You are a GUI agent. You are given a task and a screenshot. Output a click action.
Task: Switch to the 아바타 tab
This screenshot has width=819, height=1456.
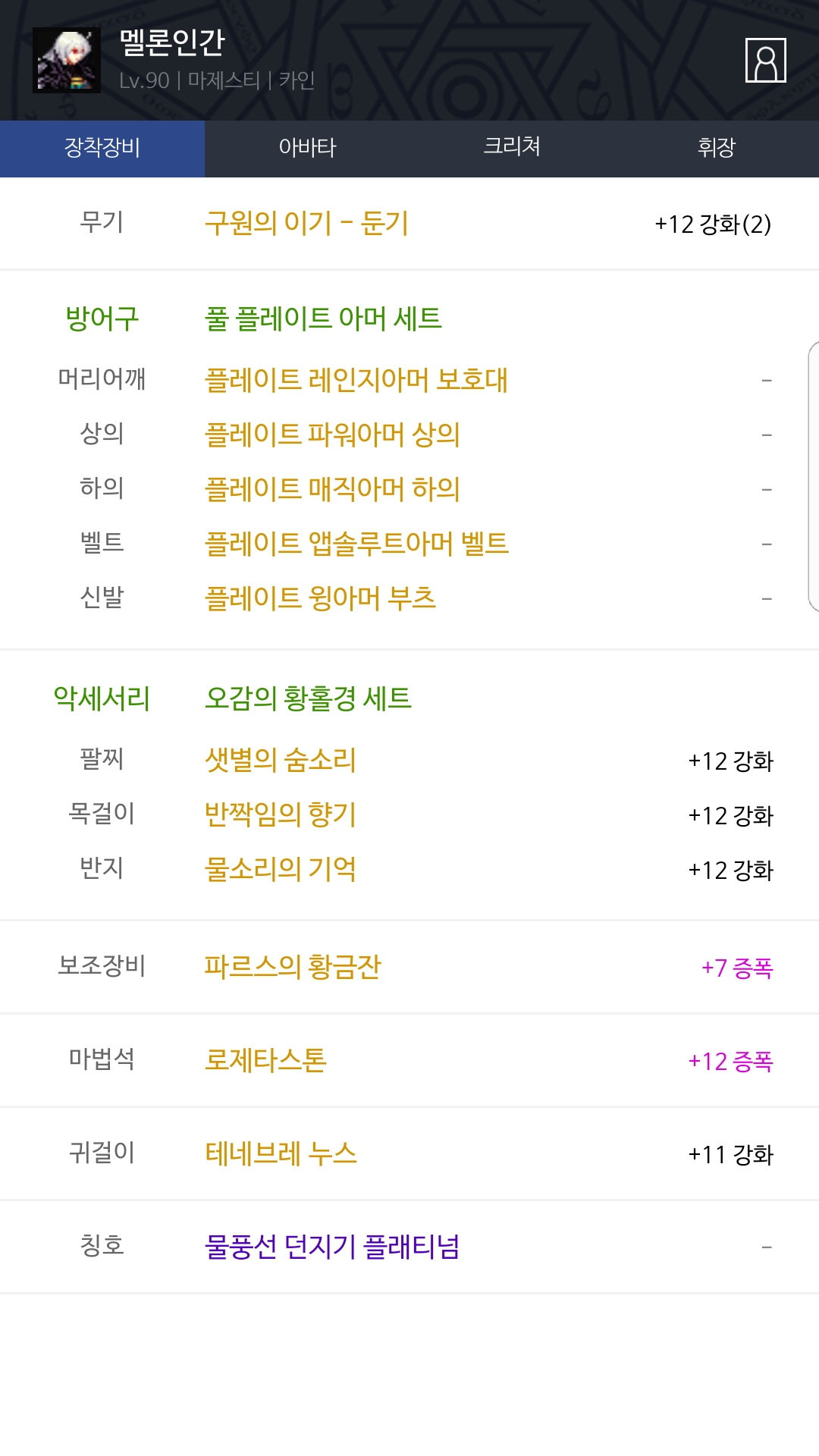[x=307, y=148]
